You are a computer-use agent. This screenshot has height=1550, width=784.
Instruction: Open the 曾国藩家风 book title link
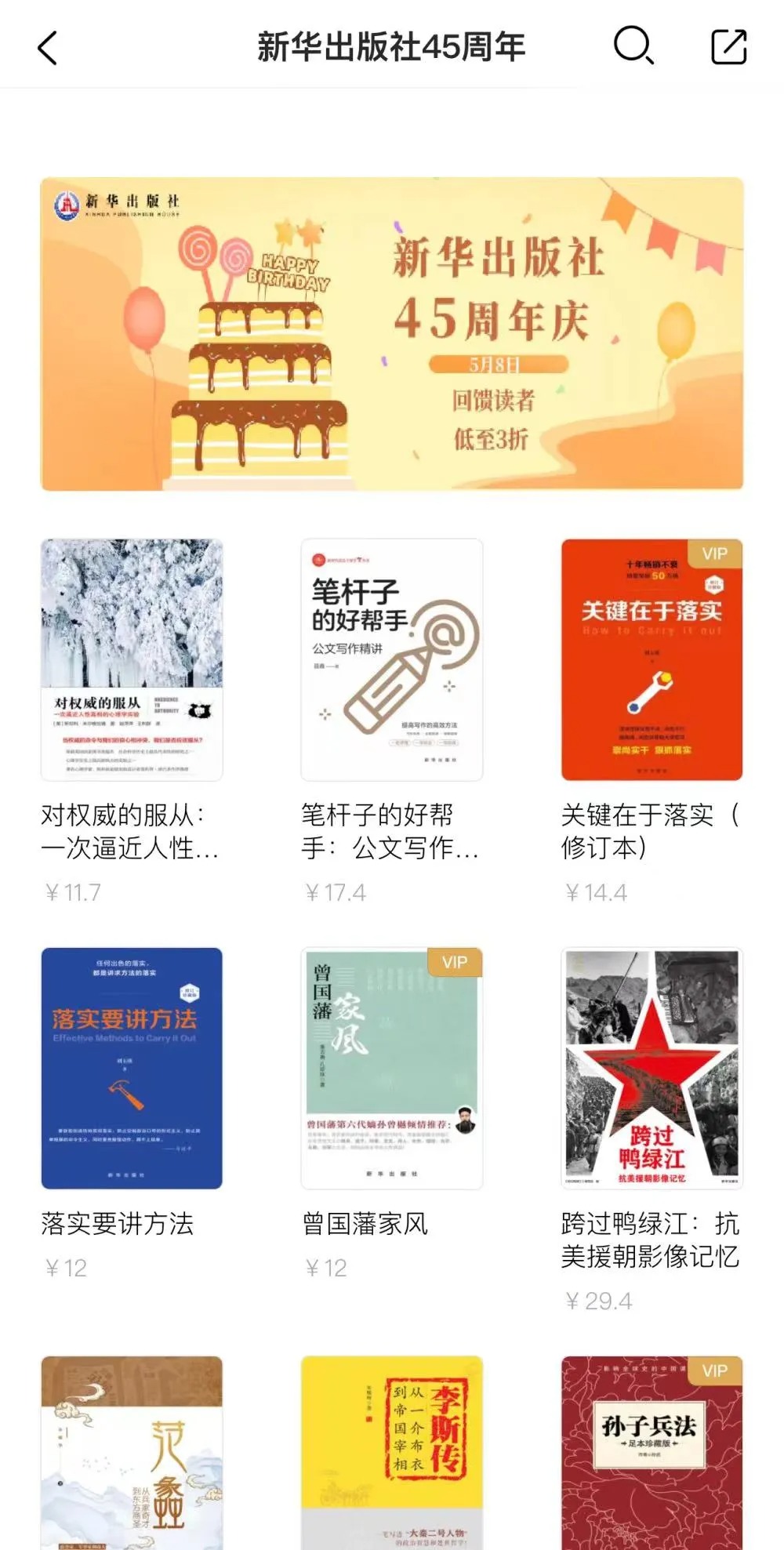click(366, 1224)
